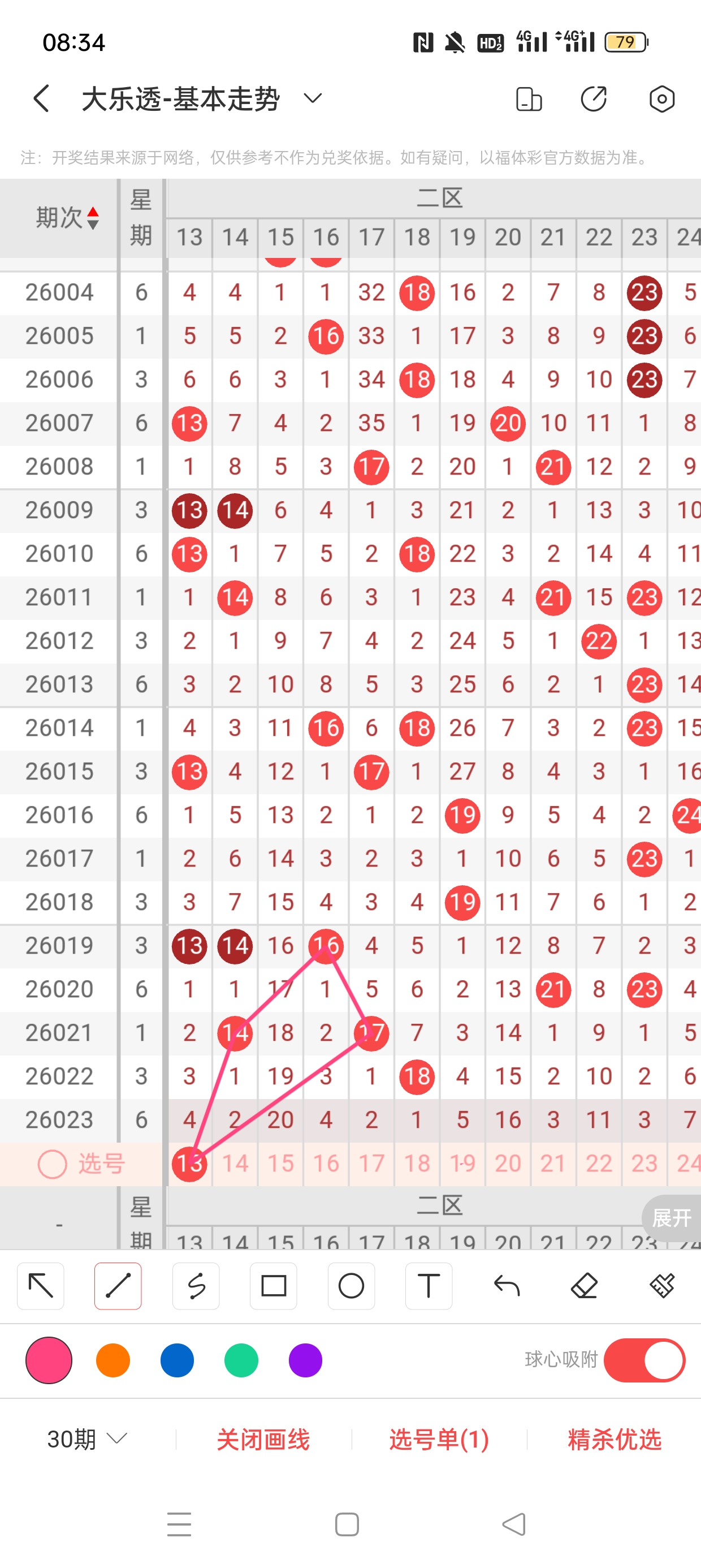Open the 30期 period dropdown
The width and height of the screenshot is (701, 1568).
[86, 1440]
